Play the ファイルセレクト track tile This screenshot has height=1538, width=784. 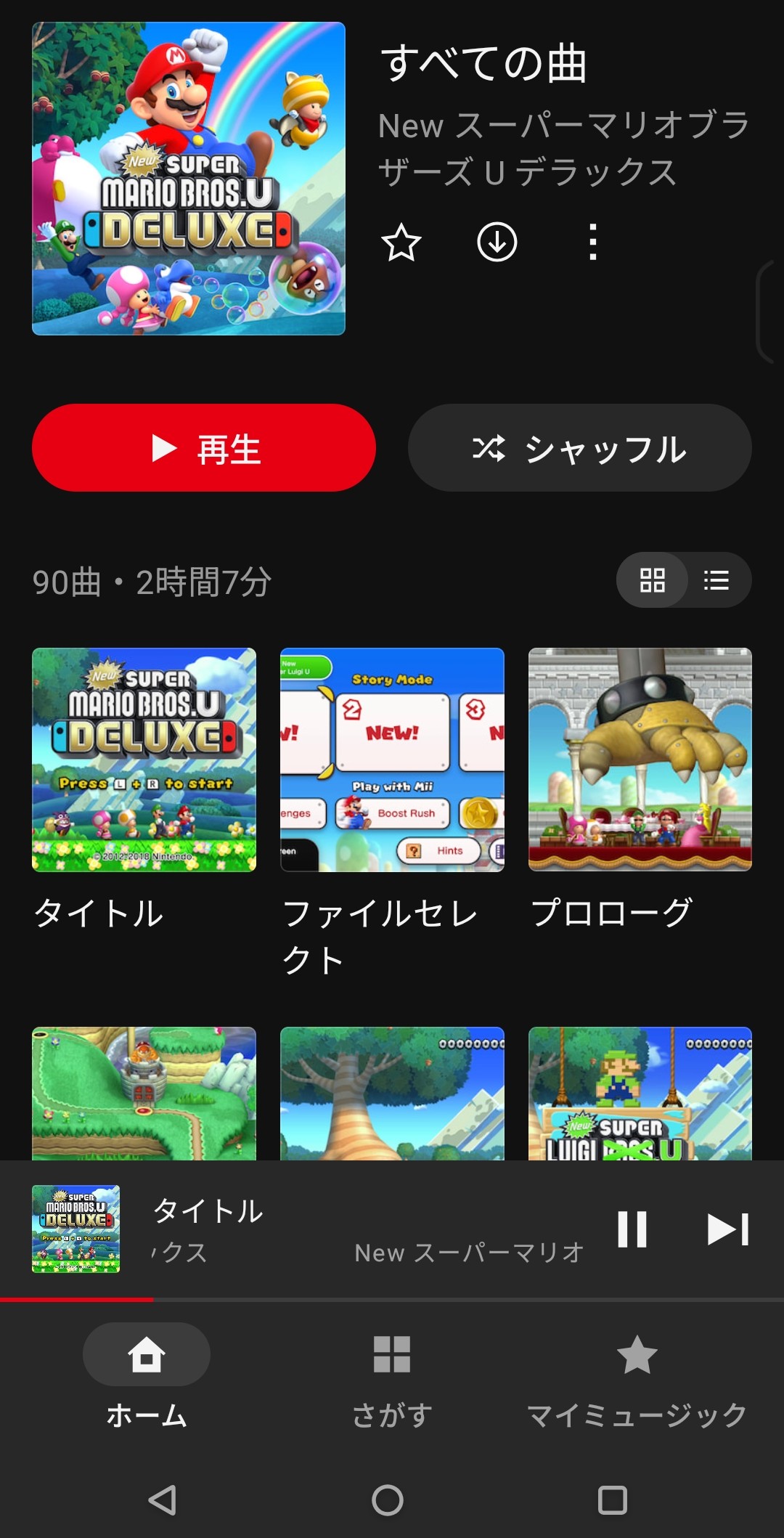pyautogui.click(x=392, y=760)
